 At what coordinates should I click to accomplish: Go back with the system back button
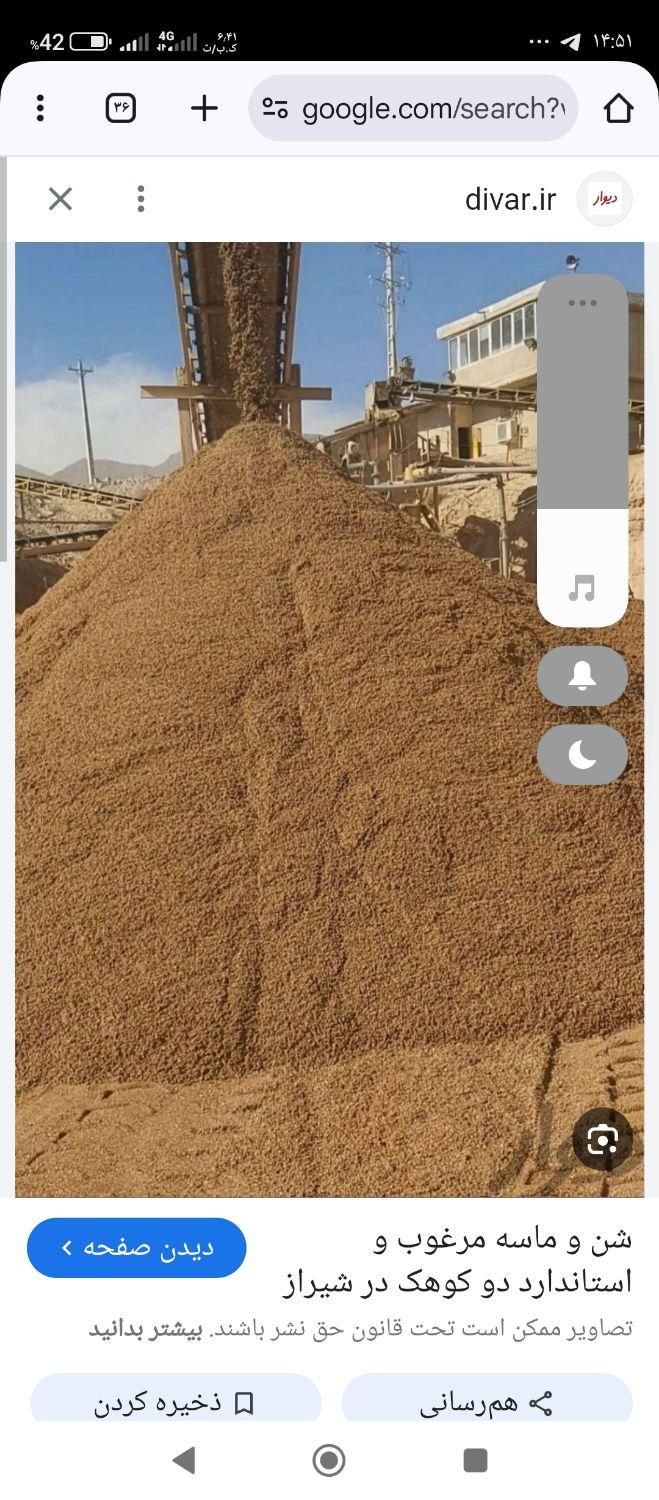point(184,1461)
